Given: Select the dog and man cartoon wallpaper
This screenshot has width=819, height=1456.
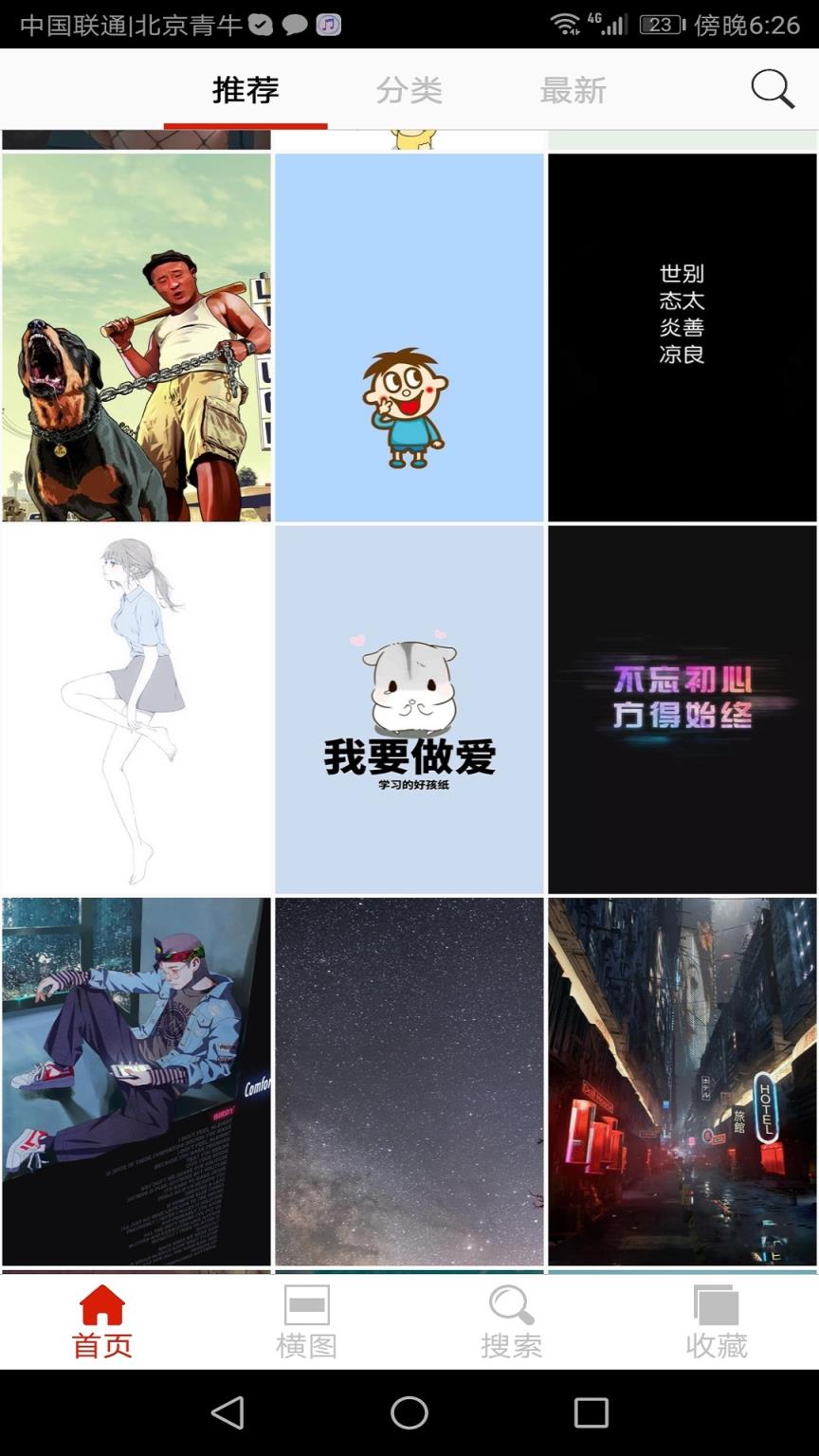Looking at the screenshot, I should point(136,335).
